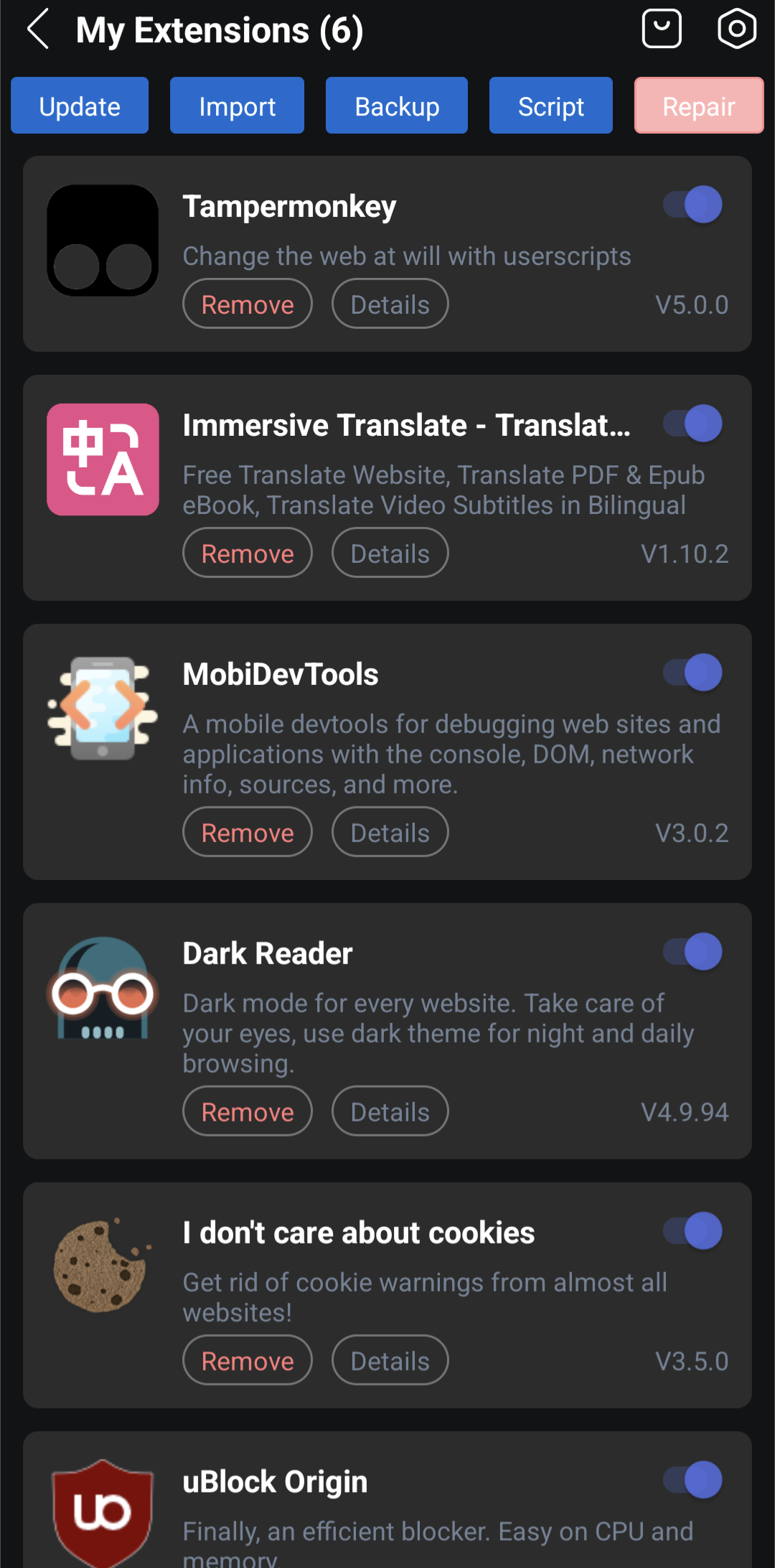Toggle I don't care about cookies
775x1568 pixels.
[692, 1231]
